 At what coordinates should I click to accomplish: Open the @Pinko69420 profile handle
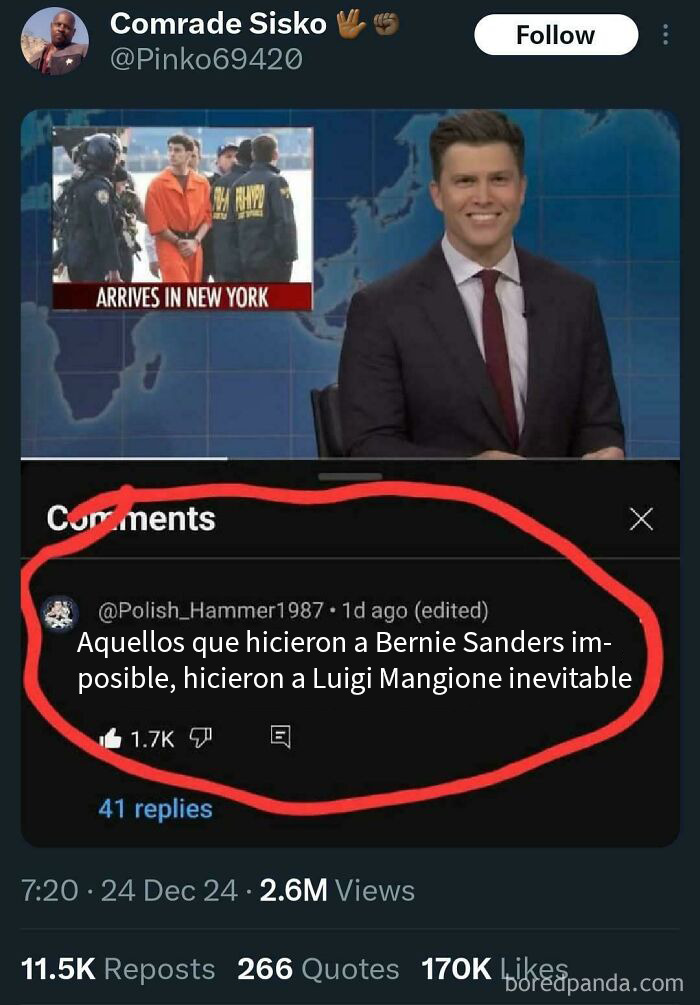205,60
